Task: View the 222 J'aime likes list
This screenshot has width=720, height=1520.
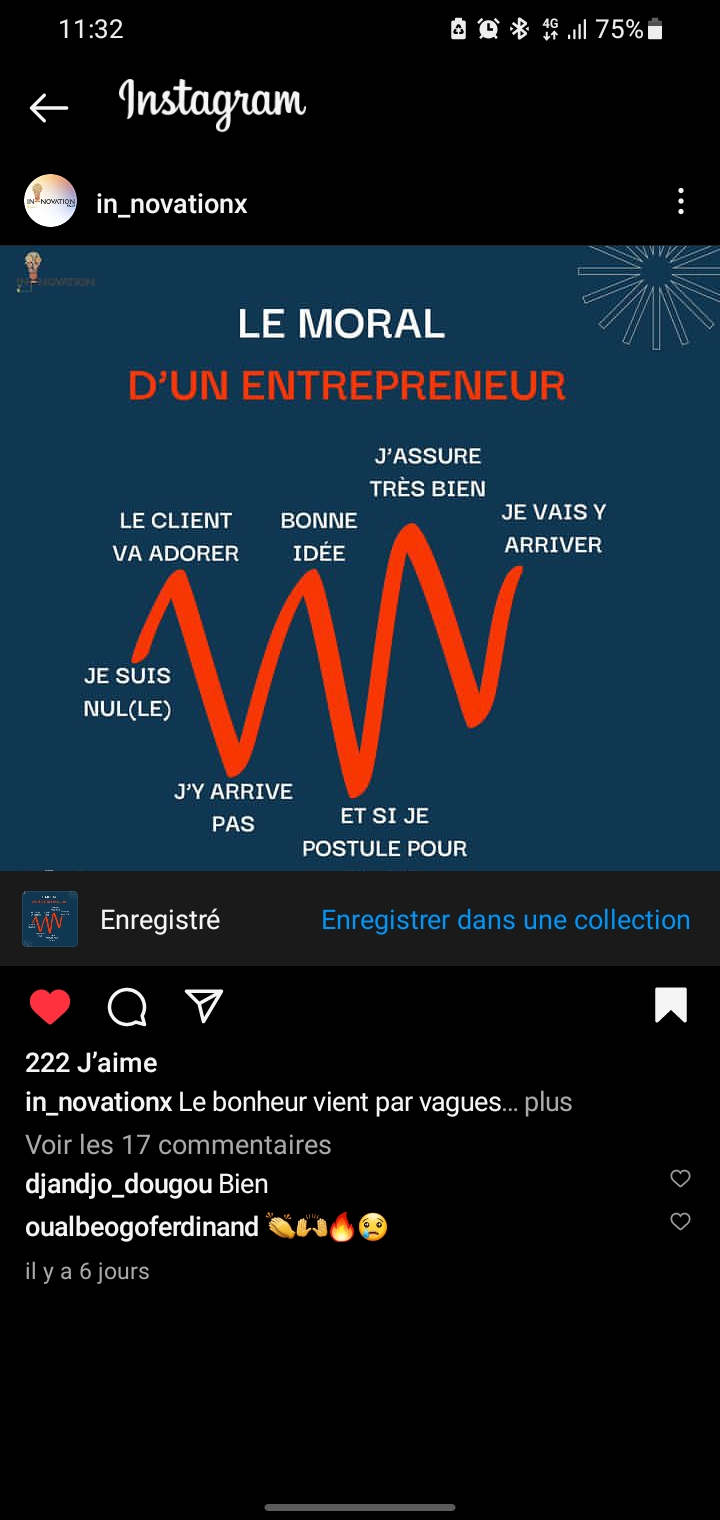Action: (91, 1062)
